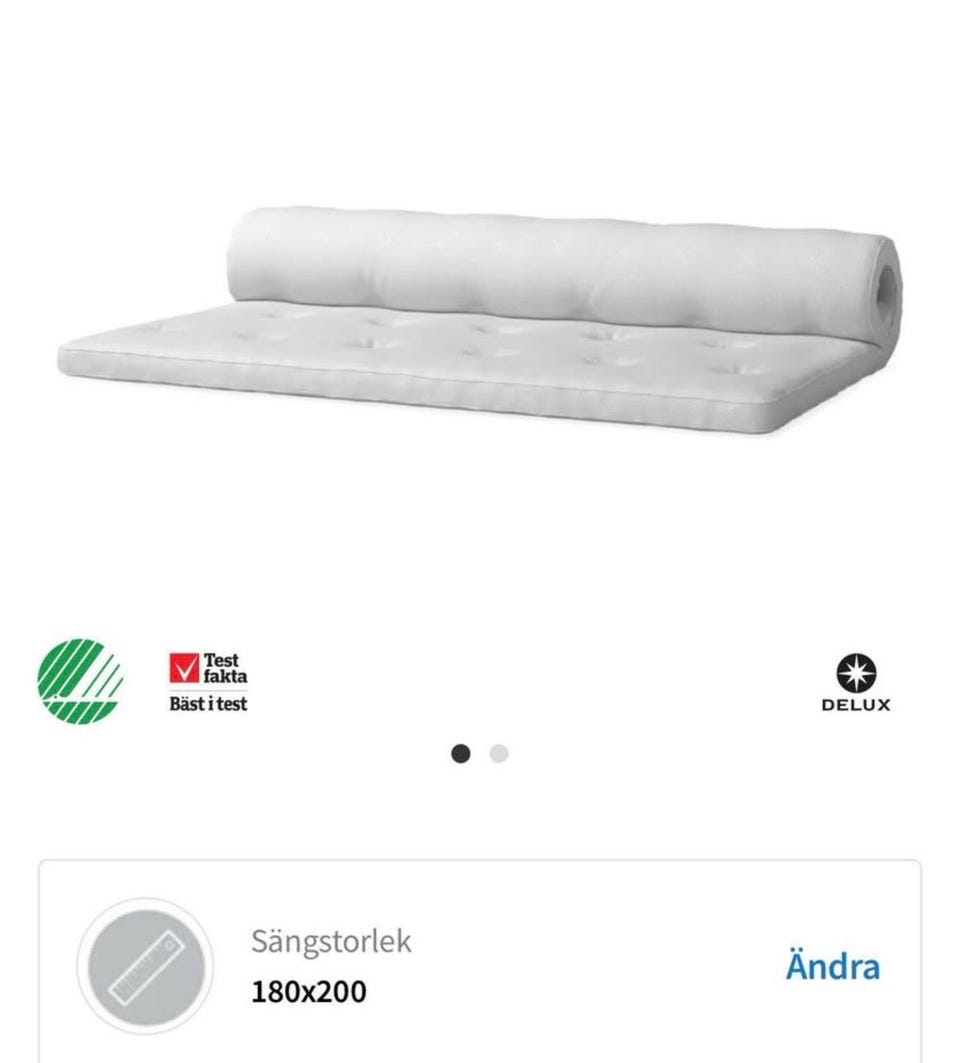
Task: Go to the second product image dot
Action: click(499, 754)
